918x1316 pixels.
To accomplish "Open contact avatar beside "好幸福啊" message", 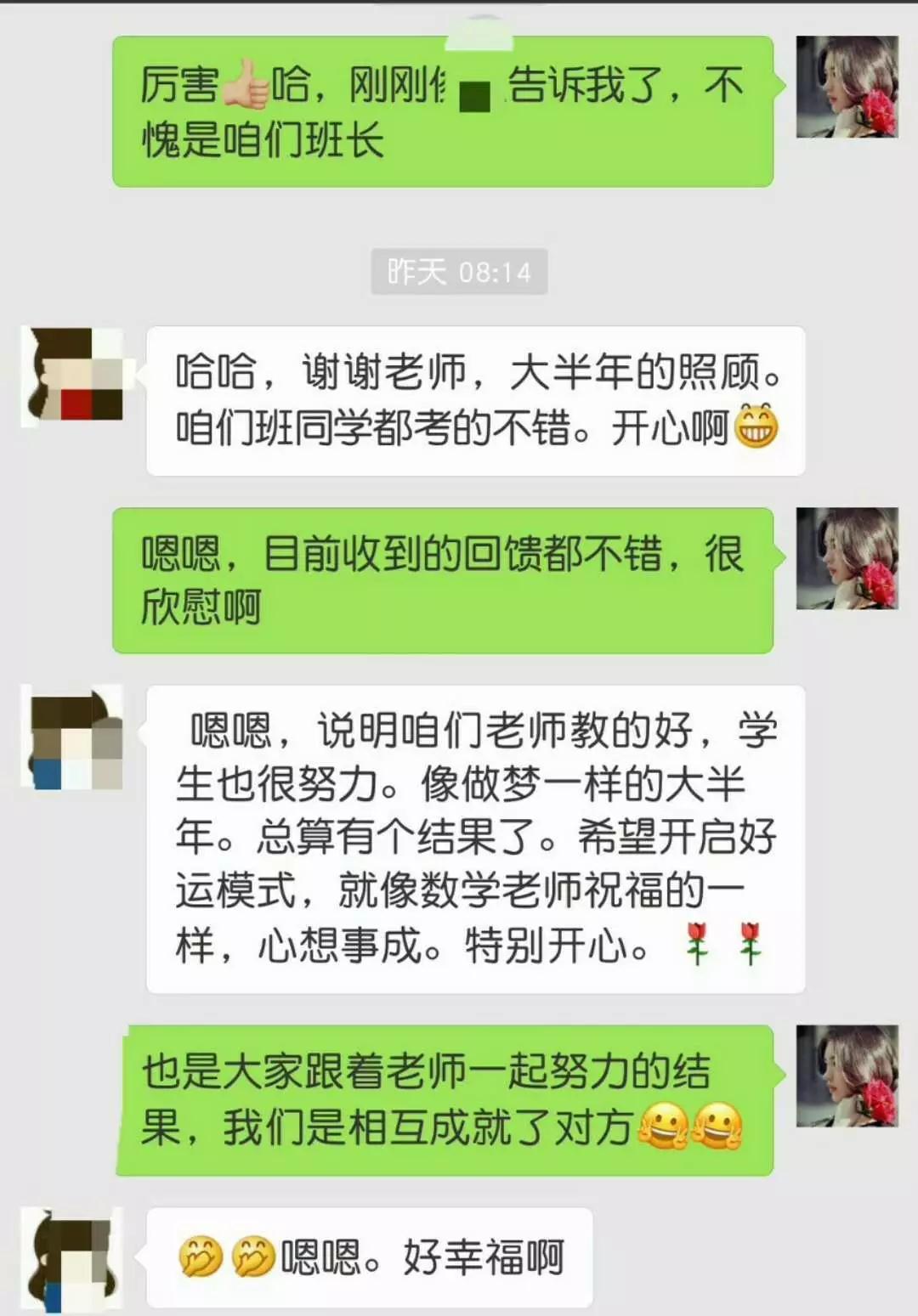I will click(72, 1258).
